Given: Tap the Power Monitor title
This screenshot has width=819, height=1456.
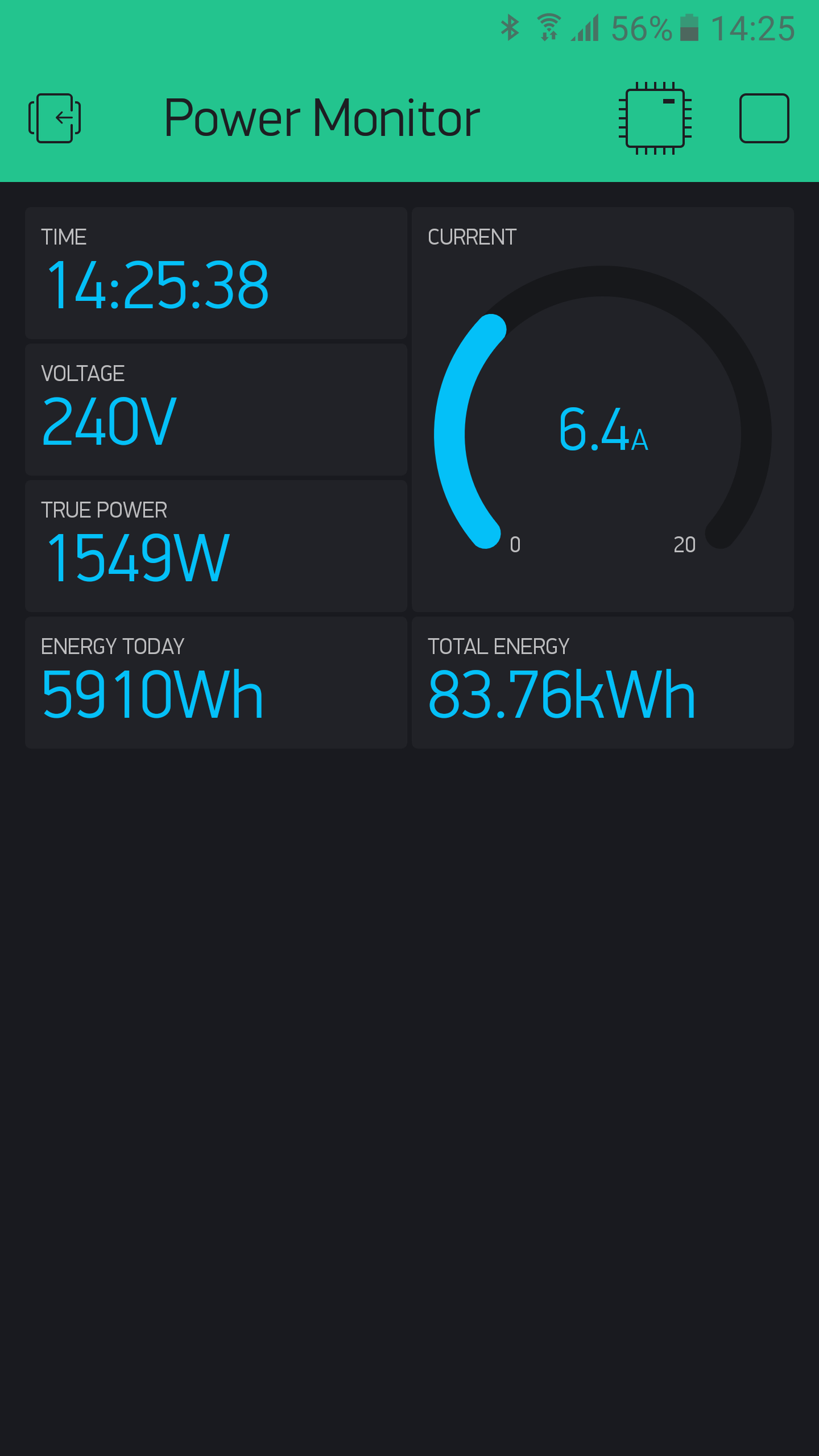Looking at the screenshot, I should pyautogui.click(x=322, y=117).
